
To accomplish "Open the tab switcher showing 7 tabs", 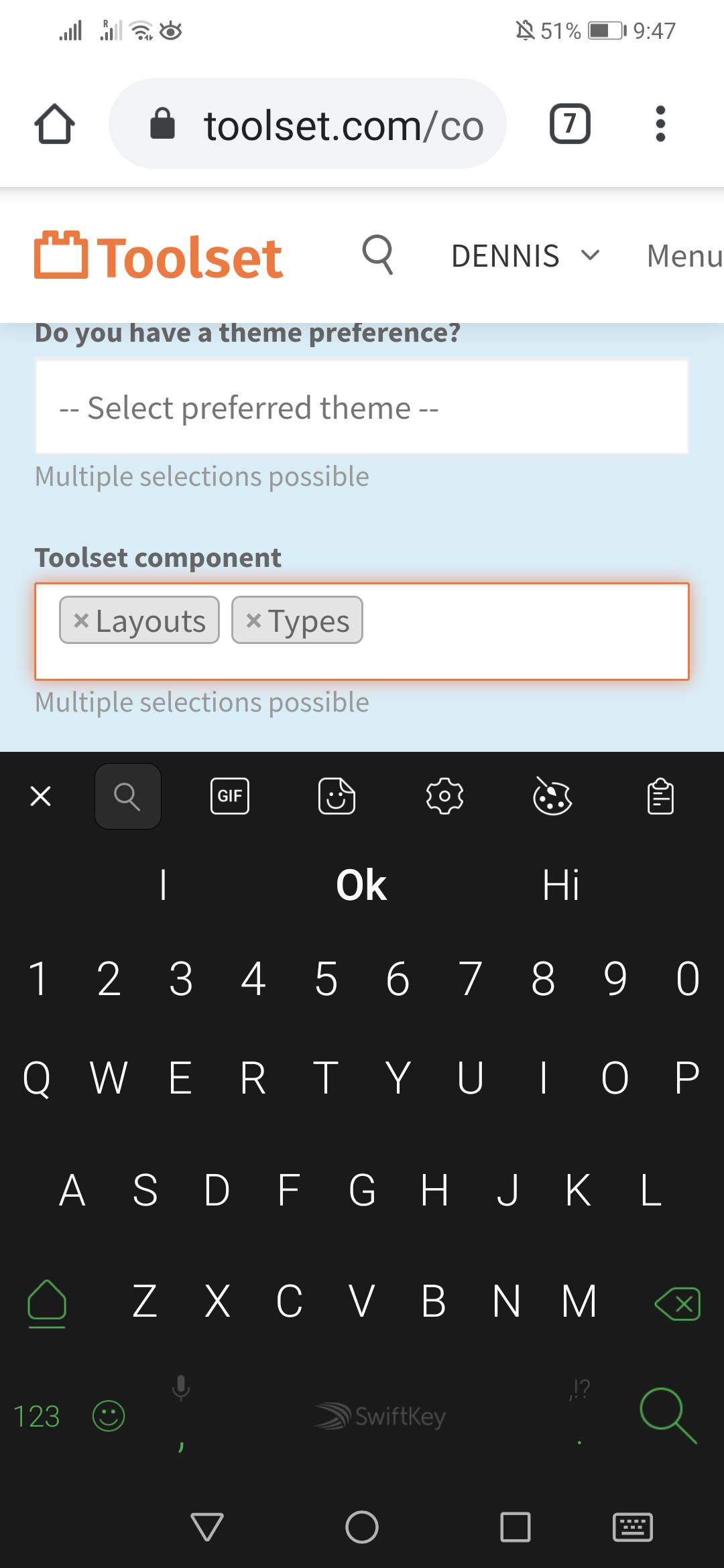I will click(x=570, y=124).
